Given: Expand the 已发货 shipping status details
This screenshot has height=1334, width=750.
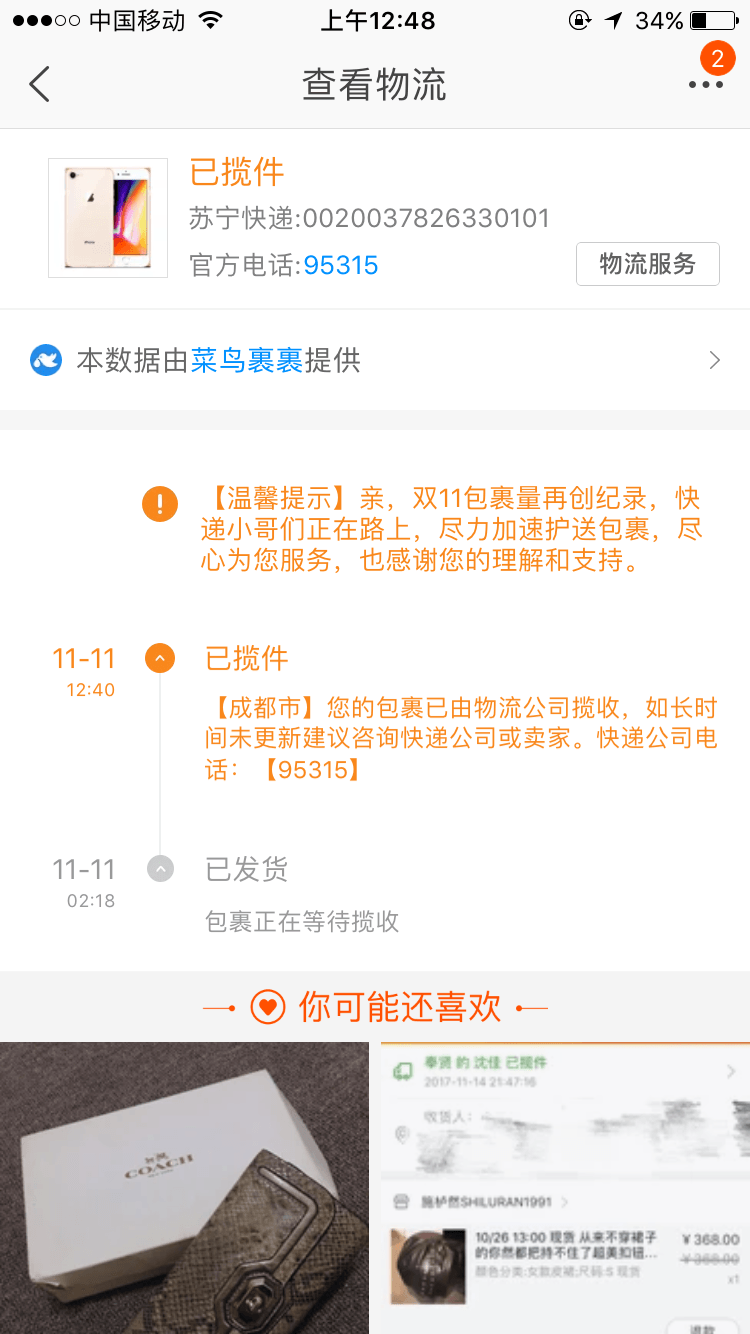Looking at the screenshot, I should click(160, 868).
